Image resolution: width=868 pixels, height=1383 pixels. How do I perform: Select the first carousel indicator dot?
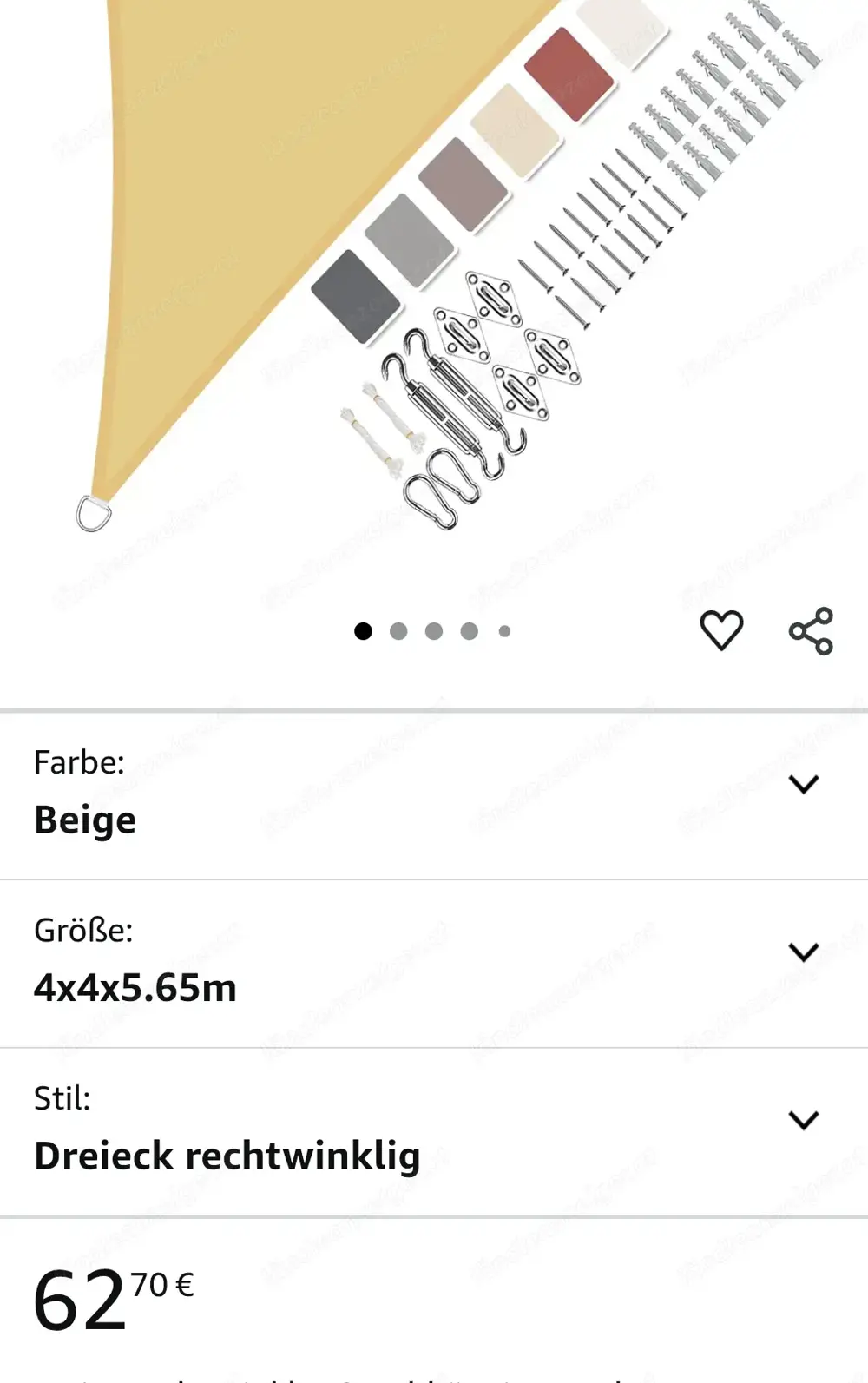[364, 631]
